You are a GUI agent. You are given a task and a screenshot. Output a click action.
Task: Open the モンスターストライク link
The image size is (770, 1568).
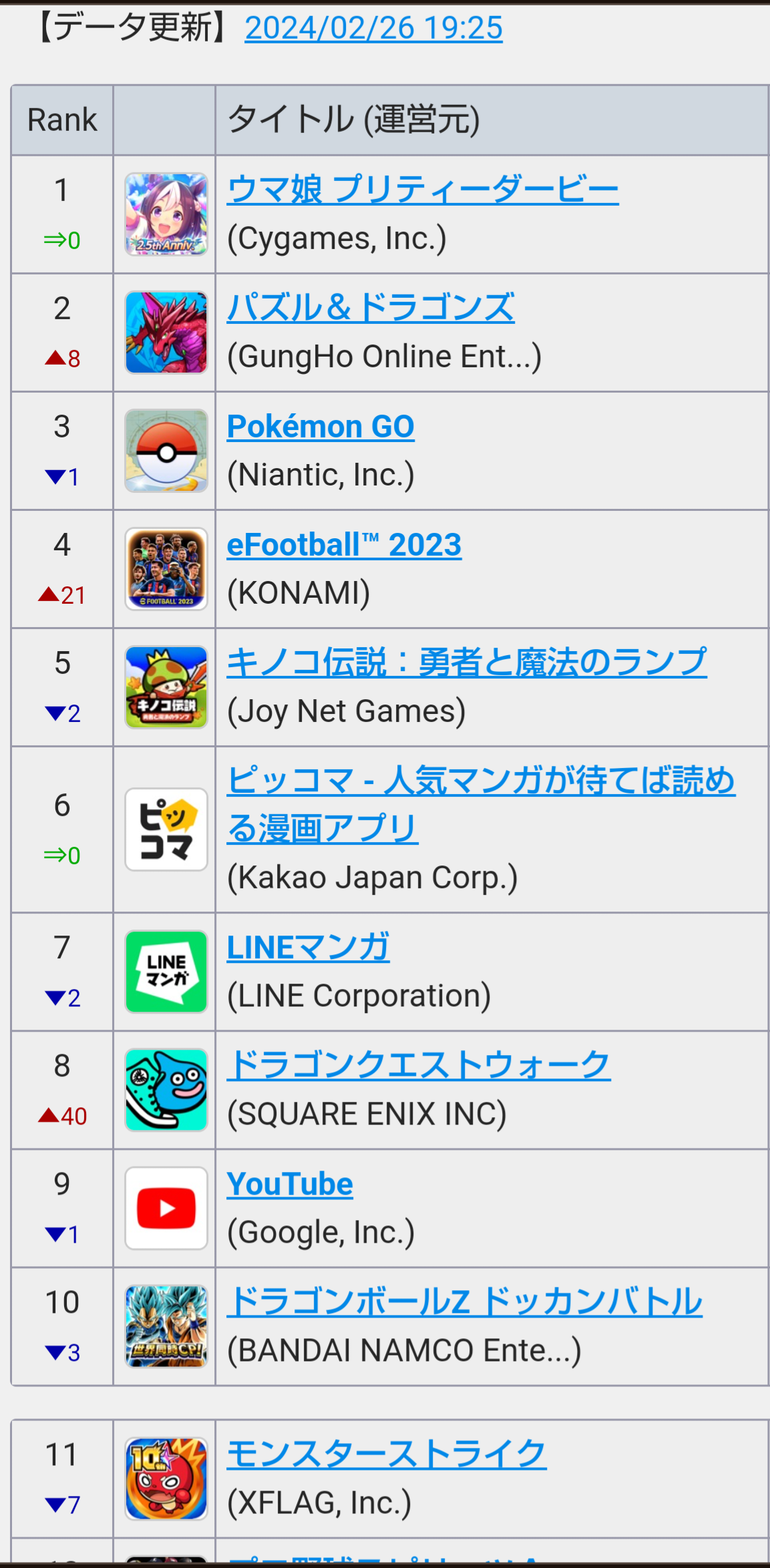(386, 1454)
